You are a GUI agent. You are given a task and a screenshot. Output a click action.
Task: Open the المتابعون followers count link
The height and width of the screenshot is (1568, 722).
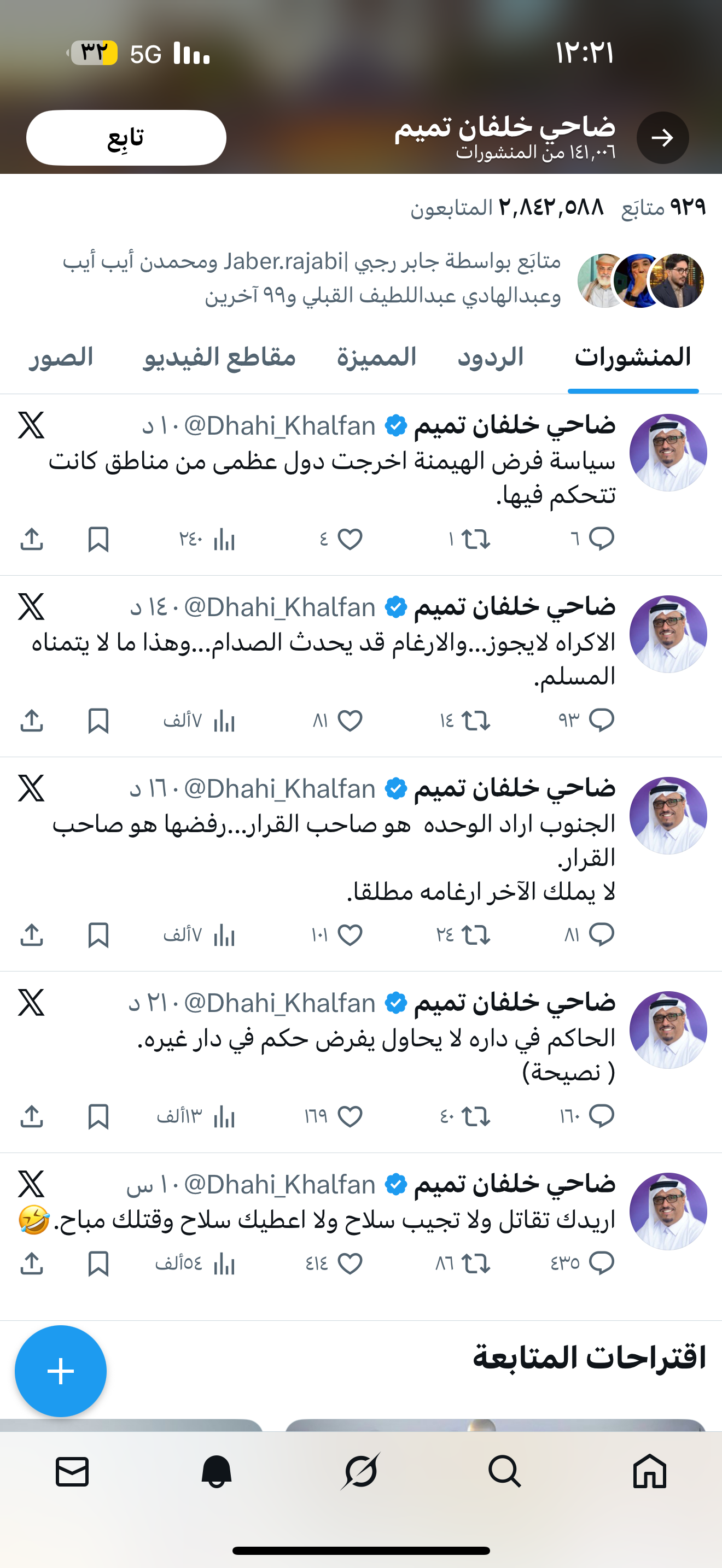(x=506, y=208)
